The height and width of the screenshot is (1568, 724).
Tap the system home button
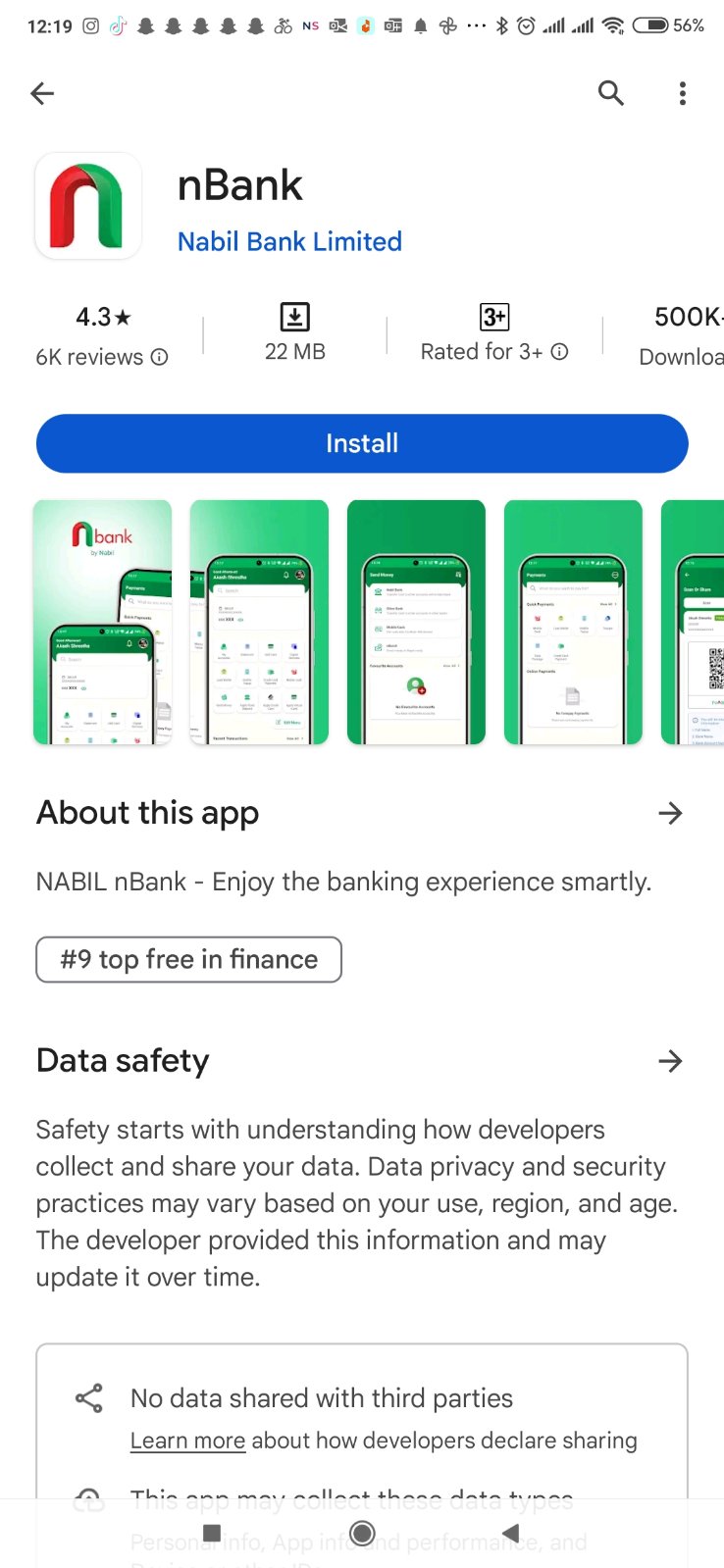[362, 1533]
